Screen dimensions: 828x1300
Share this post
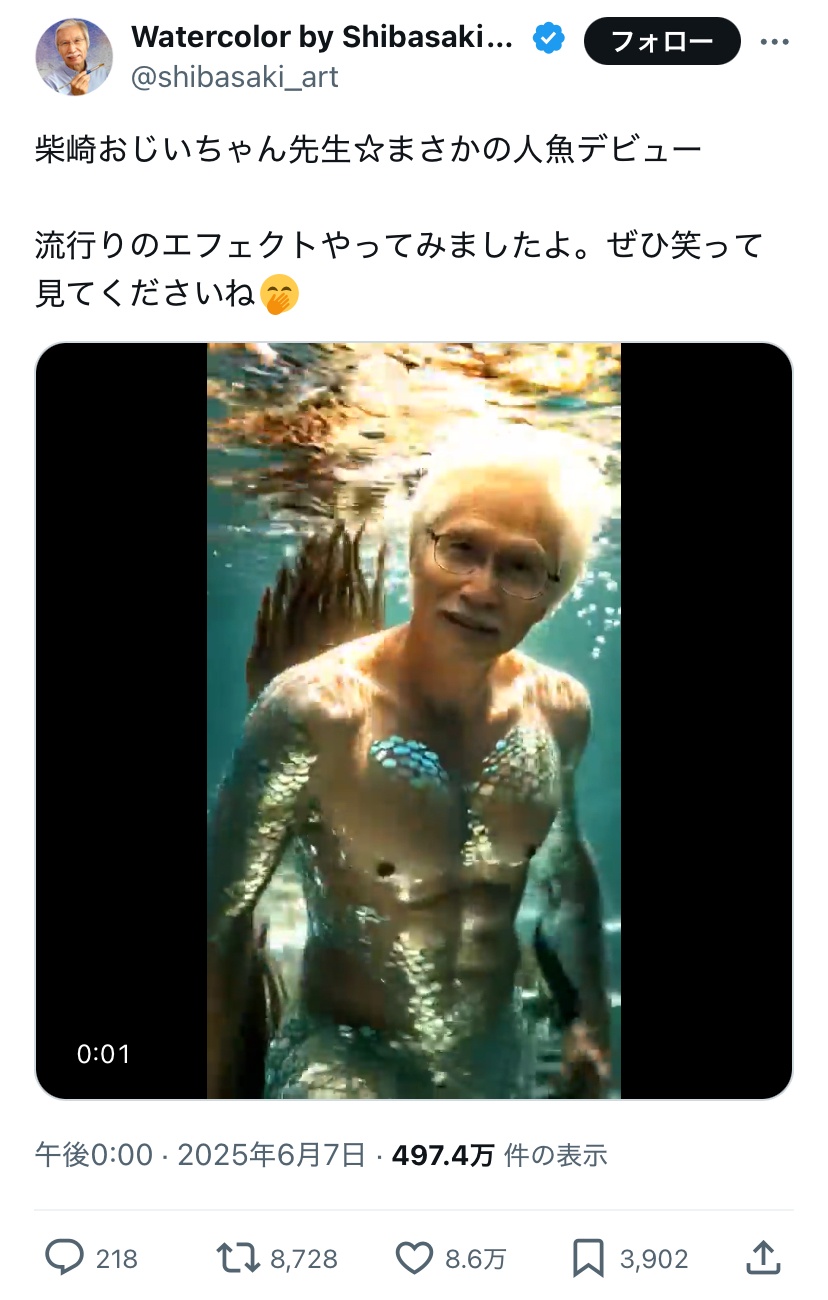pyautogui.click(x=762, y=1258)
